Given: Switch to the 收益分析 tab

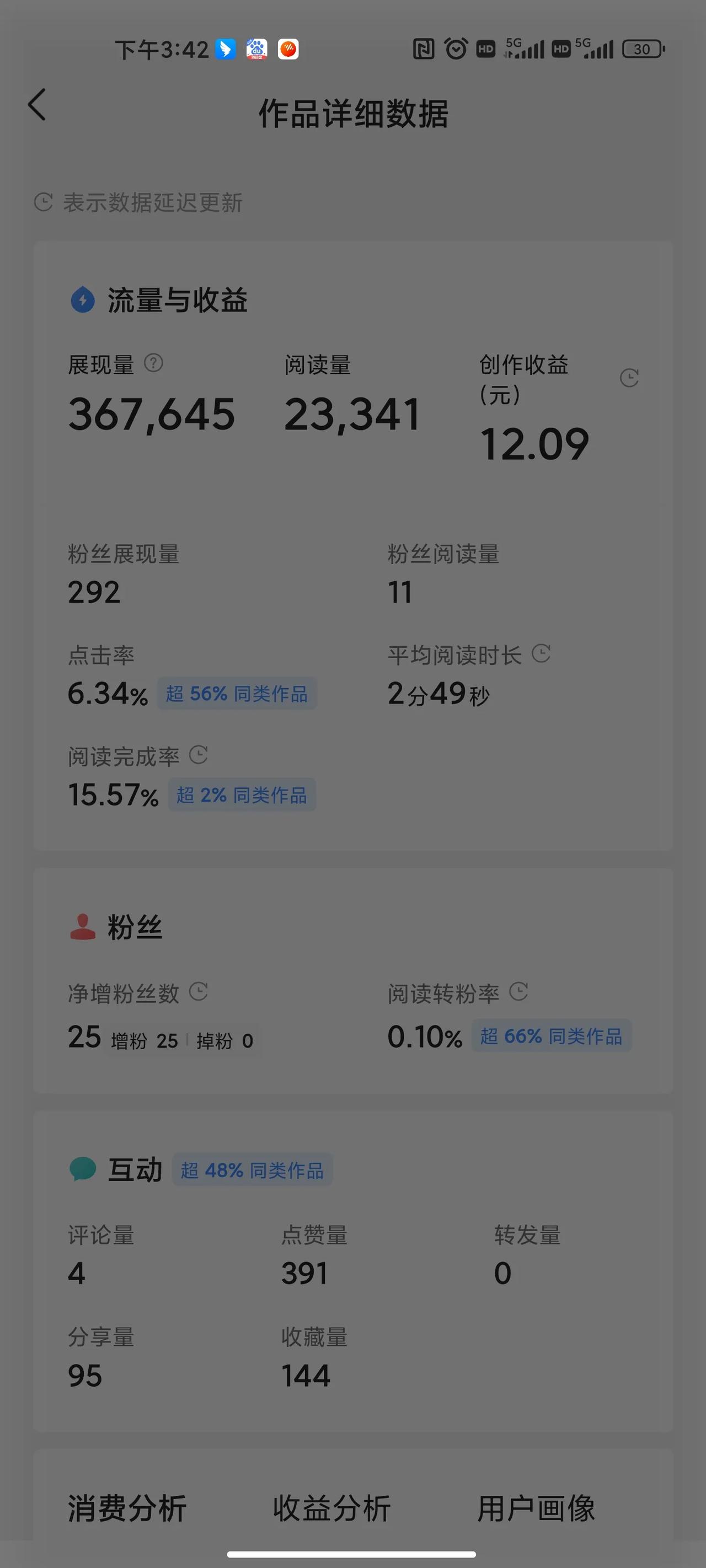Looking at the screenshot, I should pos(332,1508).
